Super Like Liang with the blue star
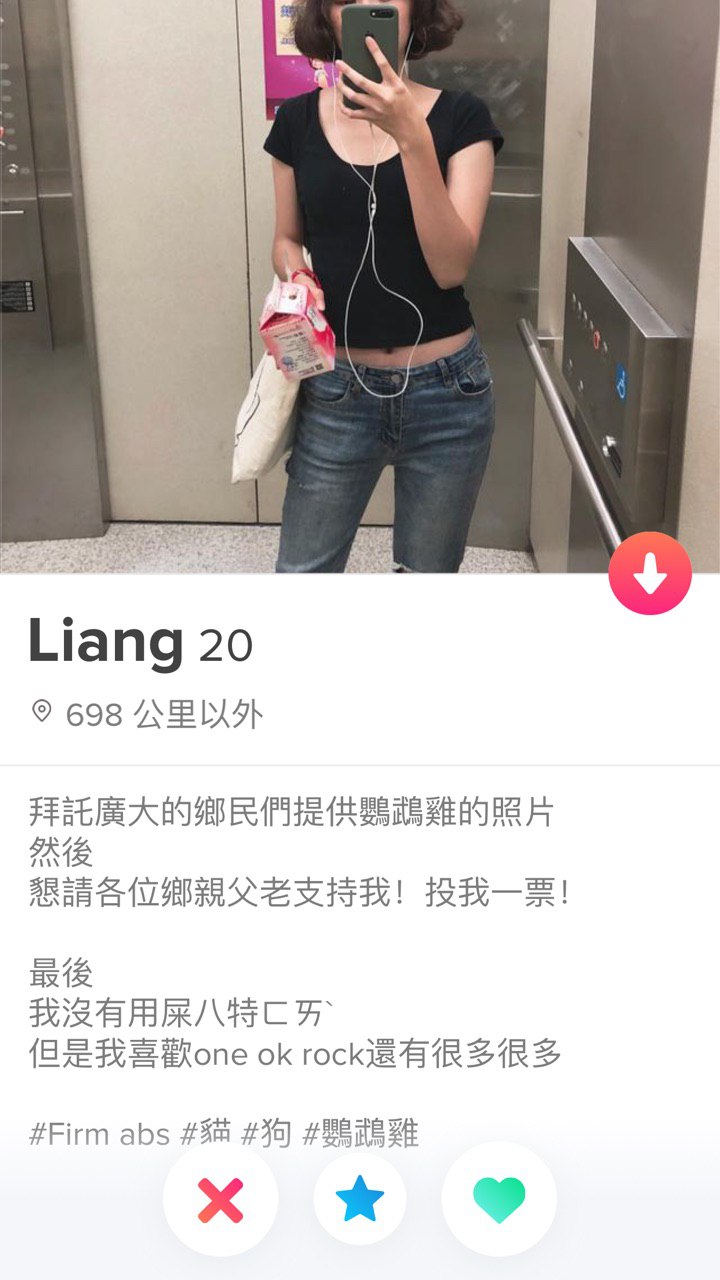The width and height of the screenshot is (720, 1280). 360,1199
